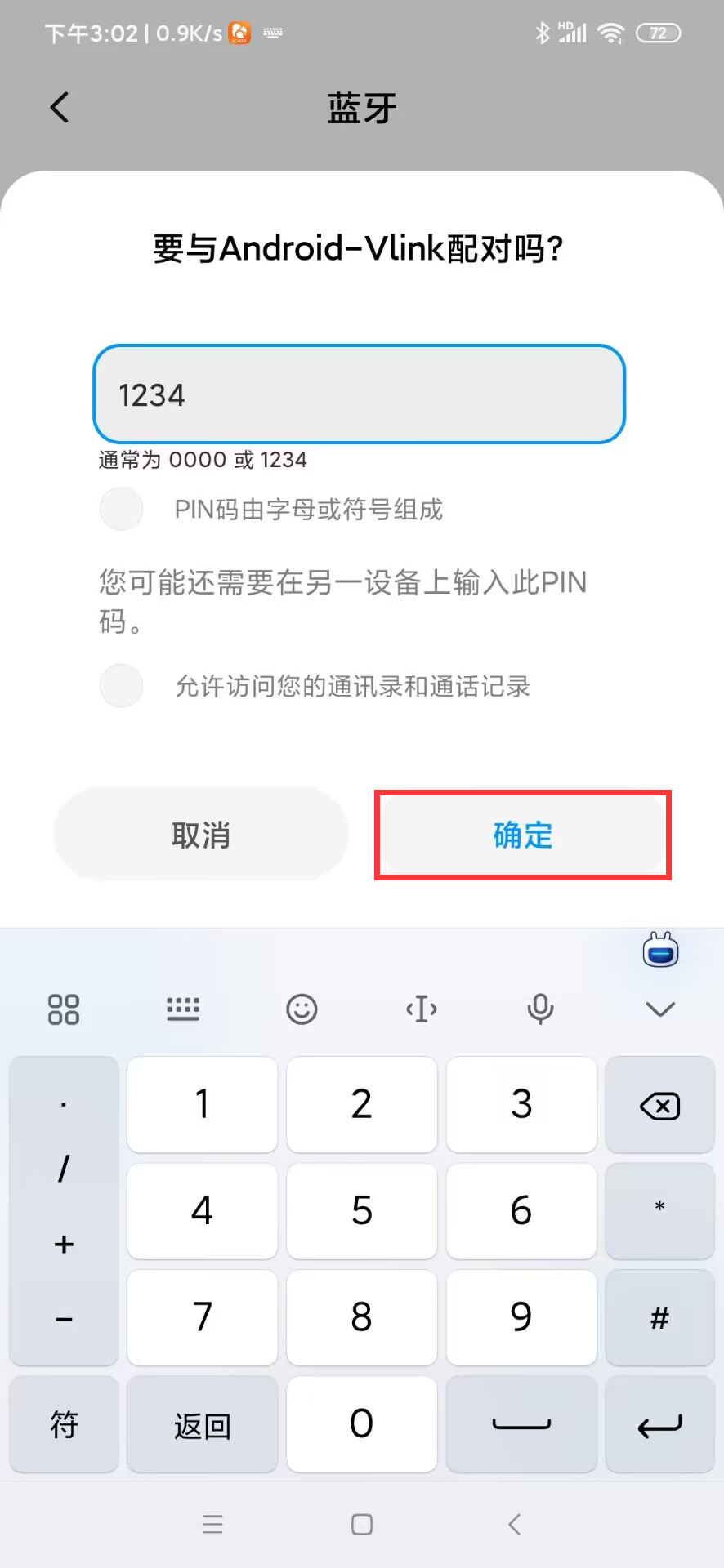724x1568 pixels.
Task: Tap the system home button
Action: [x=361, y=1524]
